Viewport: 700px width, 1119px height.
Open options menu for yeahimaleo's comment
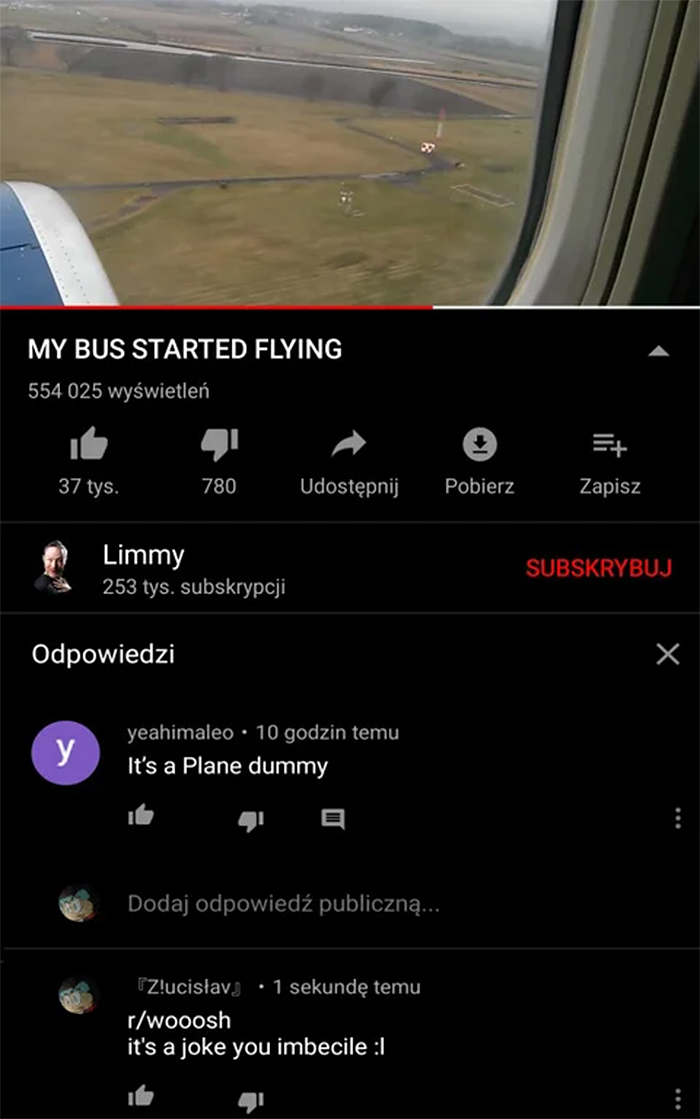tap(678, 818)
